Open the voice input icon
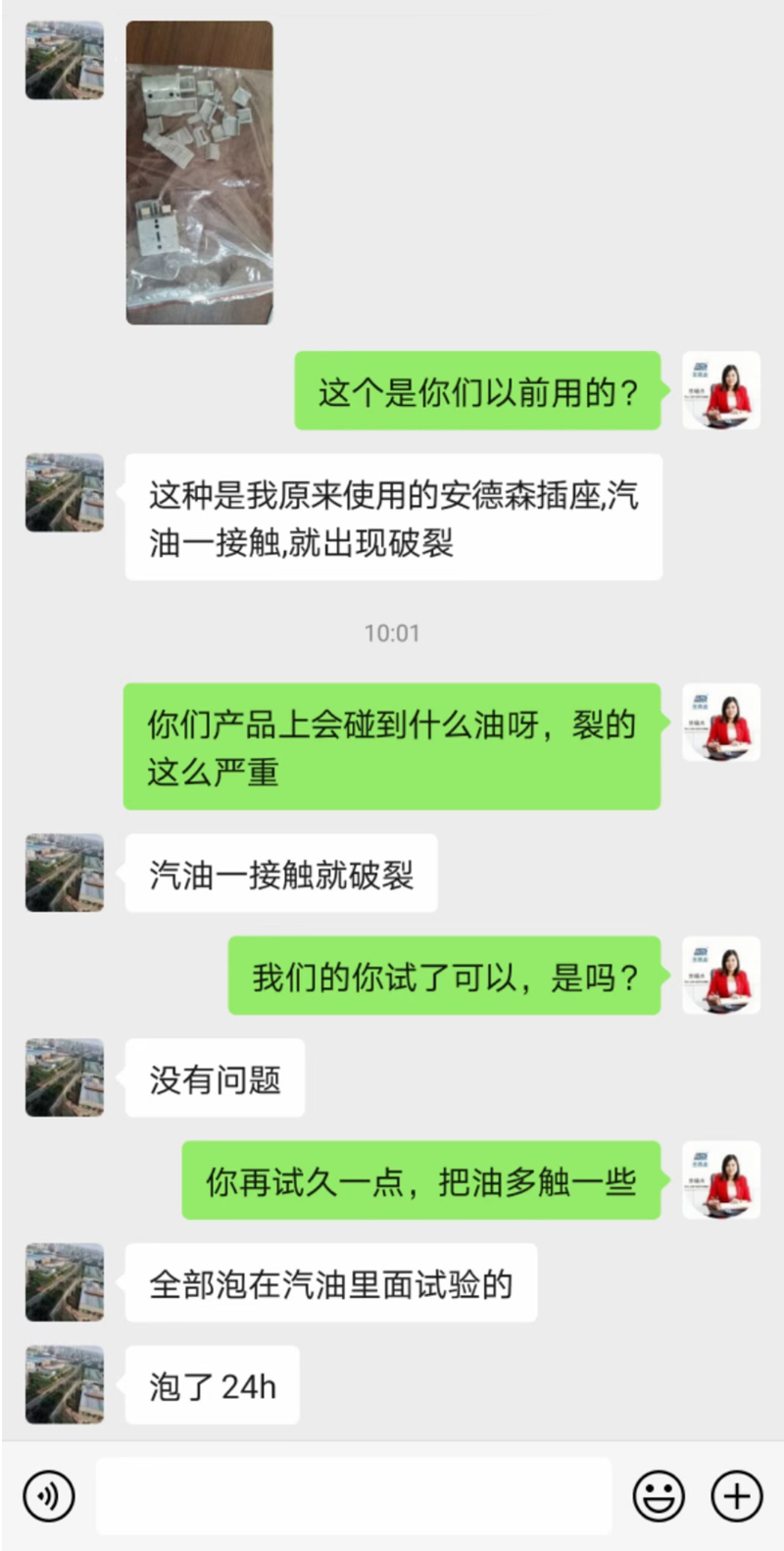This screenshot has width=784, height=1551. point(48,1495)
